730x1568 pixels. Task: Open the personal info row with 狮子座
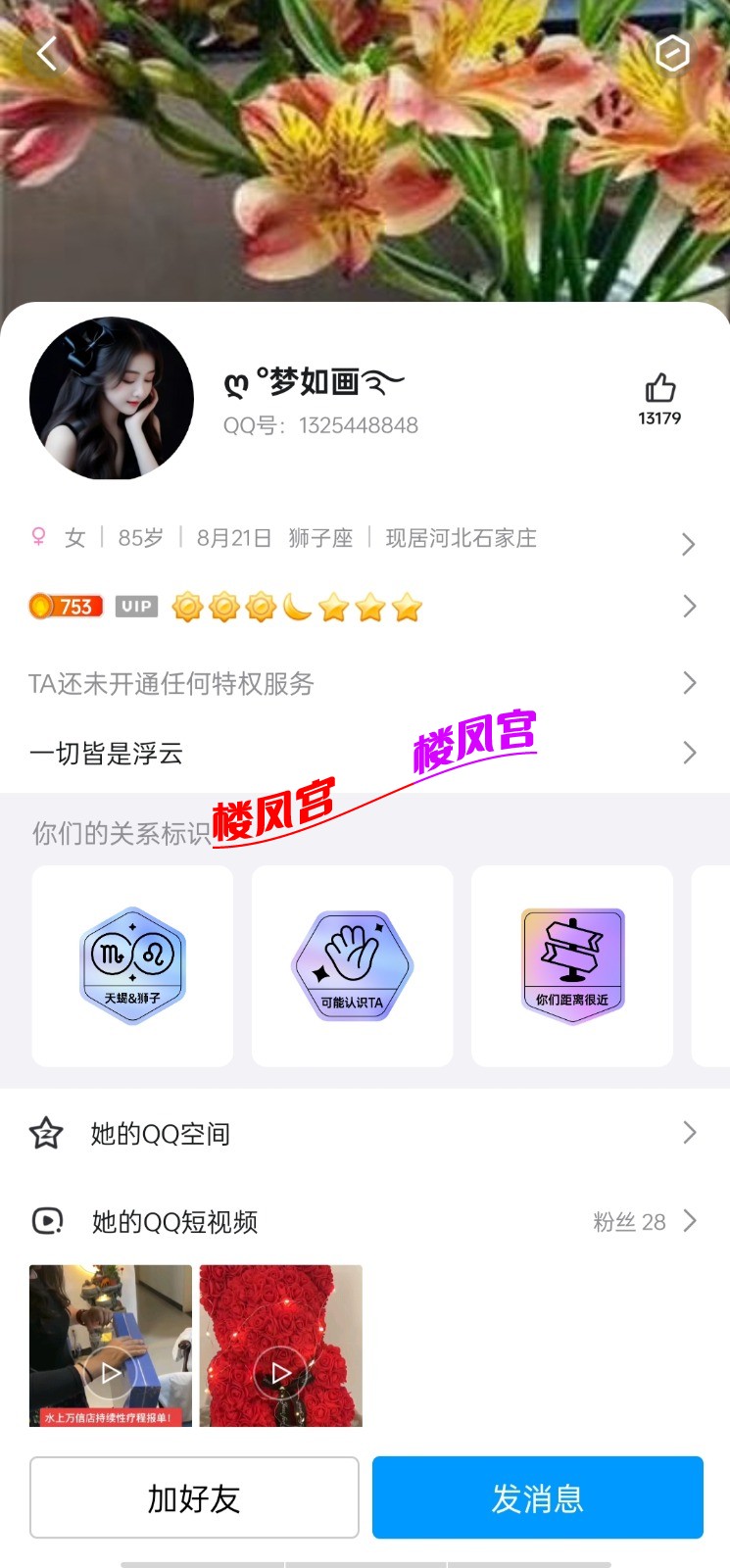(363, 538)
